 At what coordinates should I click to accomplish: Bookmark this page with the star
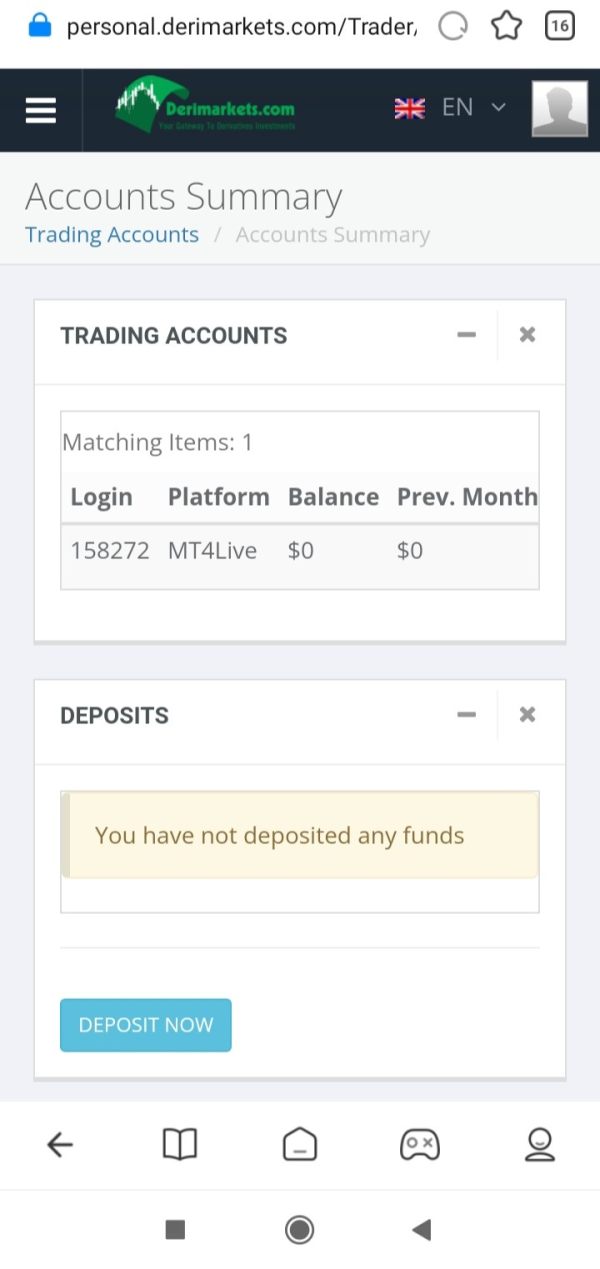point(506,27)
